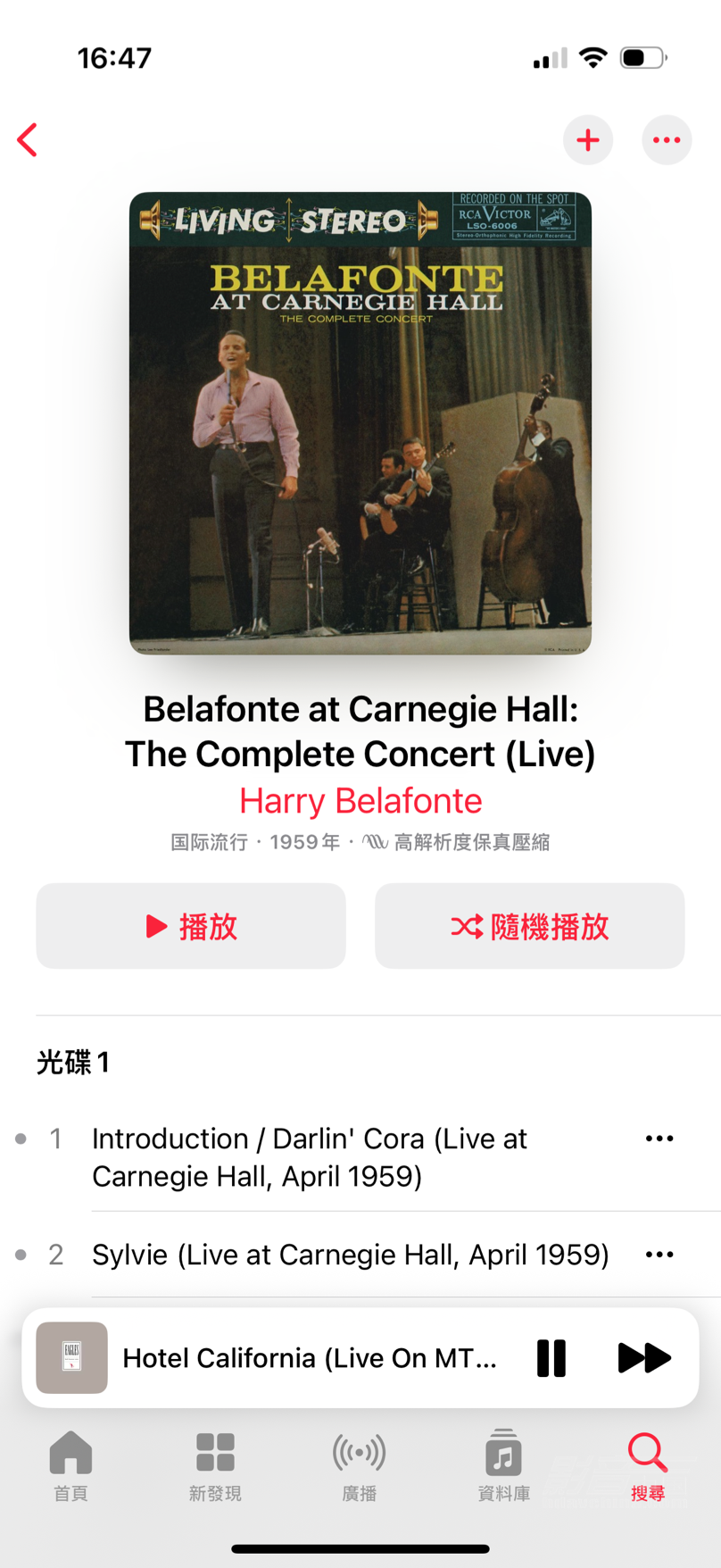Play track 2 Sylvie
721x1568 pixels.
coord(350,1255)
